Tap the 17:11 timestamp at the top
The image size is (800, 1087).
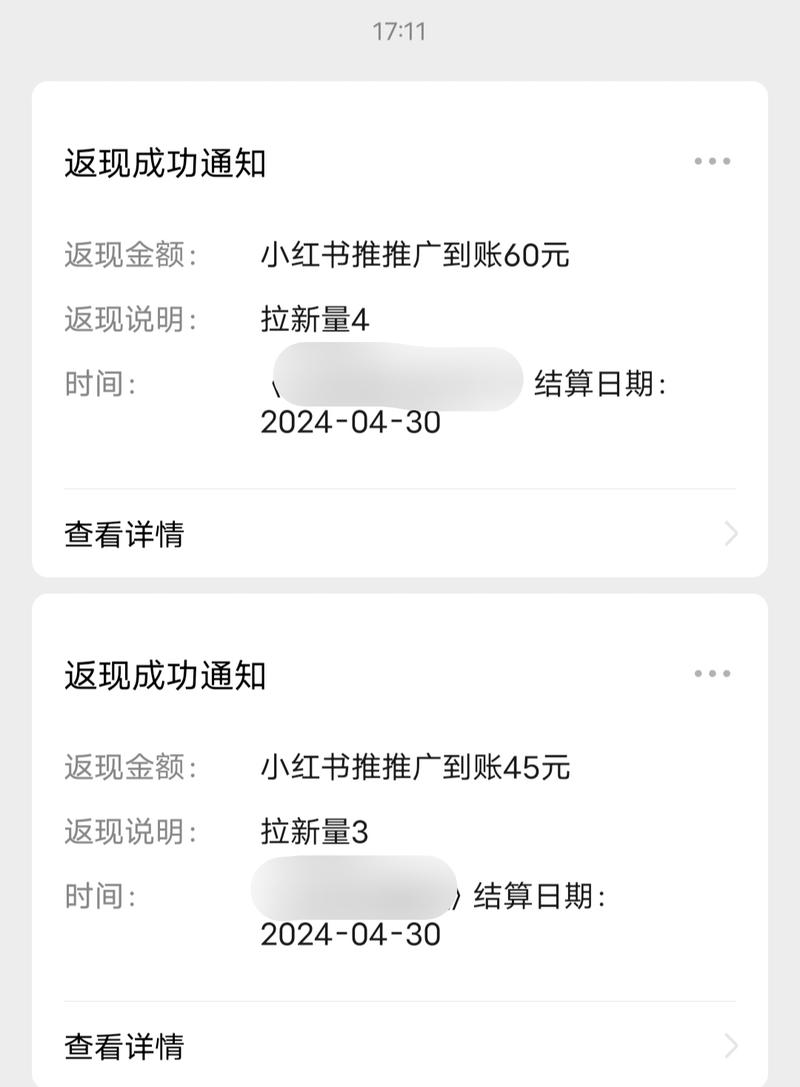(400, 30)
